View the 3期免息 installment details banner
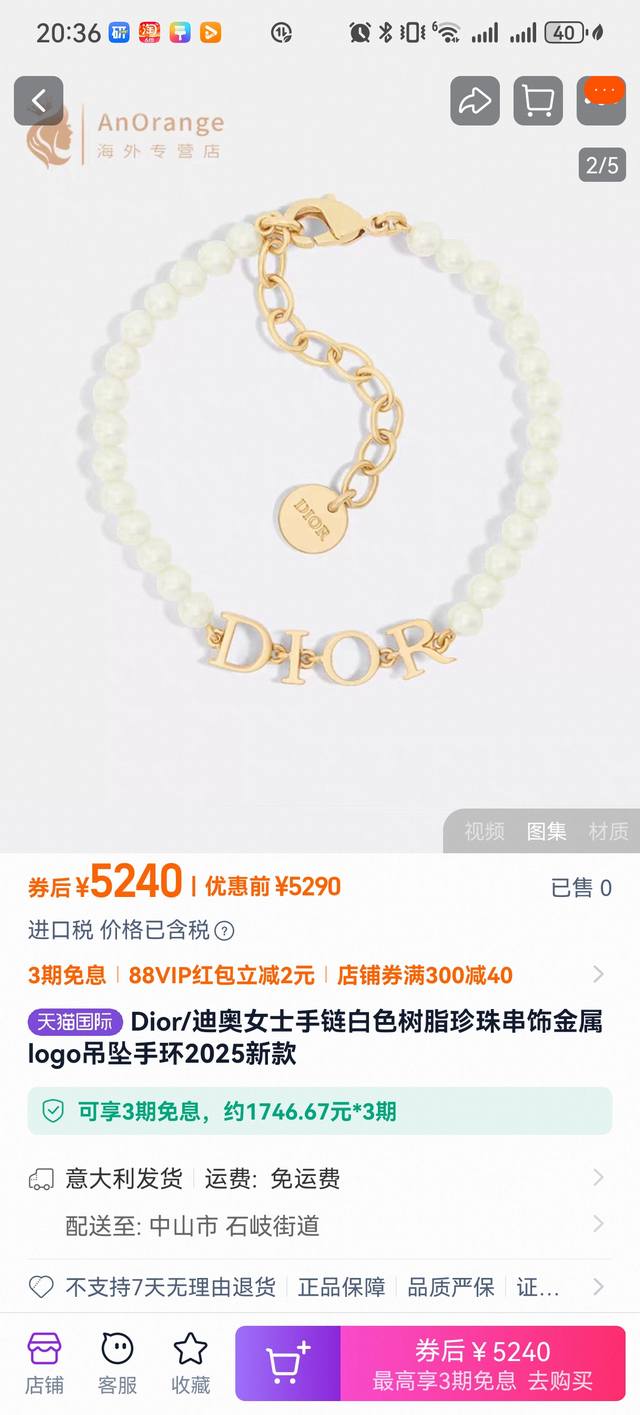 (320, 1111)
